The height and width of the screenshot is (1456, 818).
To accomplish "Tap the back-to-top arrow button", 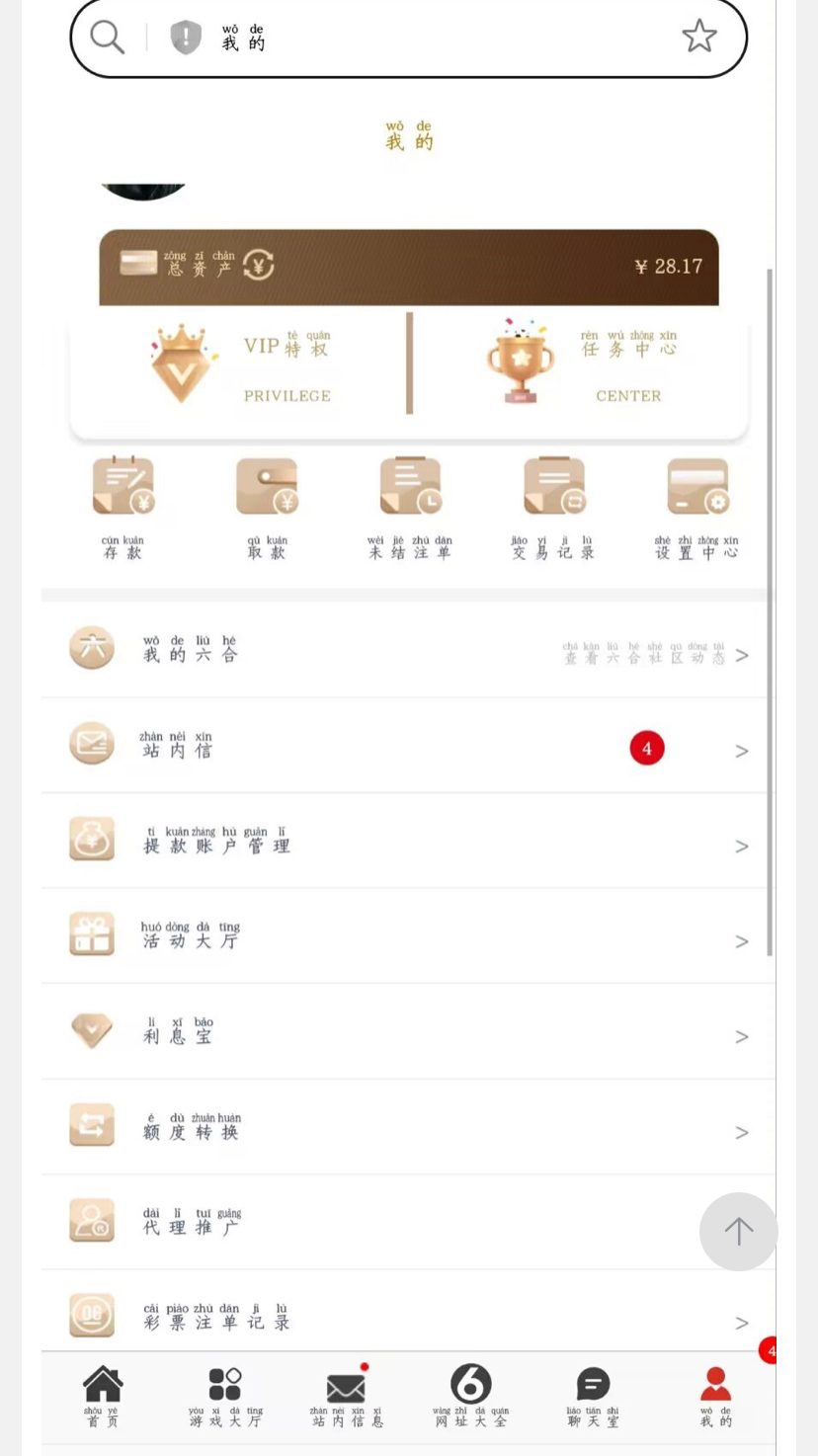I will point(738,1231).
